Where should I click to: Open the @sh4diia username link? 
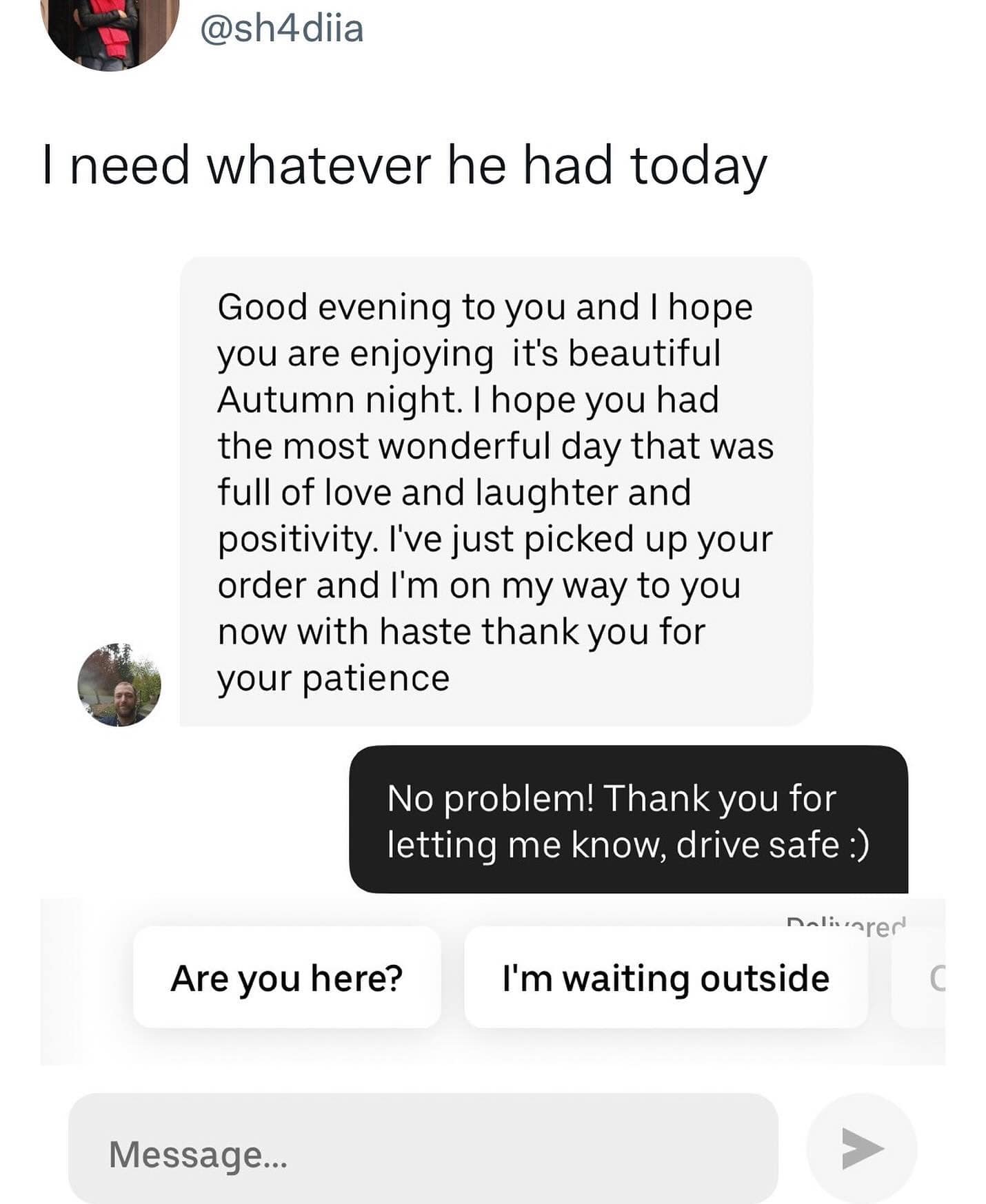point(283,28)
